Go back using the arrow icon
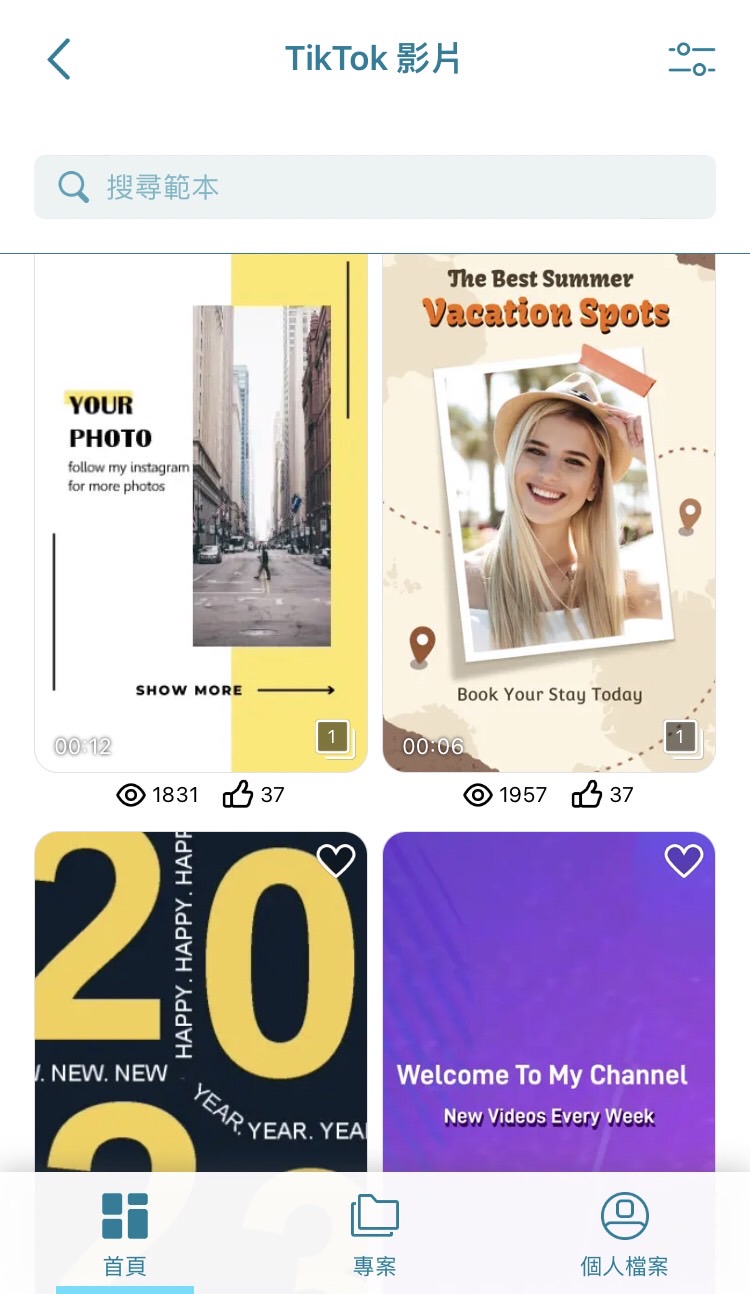Screen dimensions: 750x1294 (60, 59)
